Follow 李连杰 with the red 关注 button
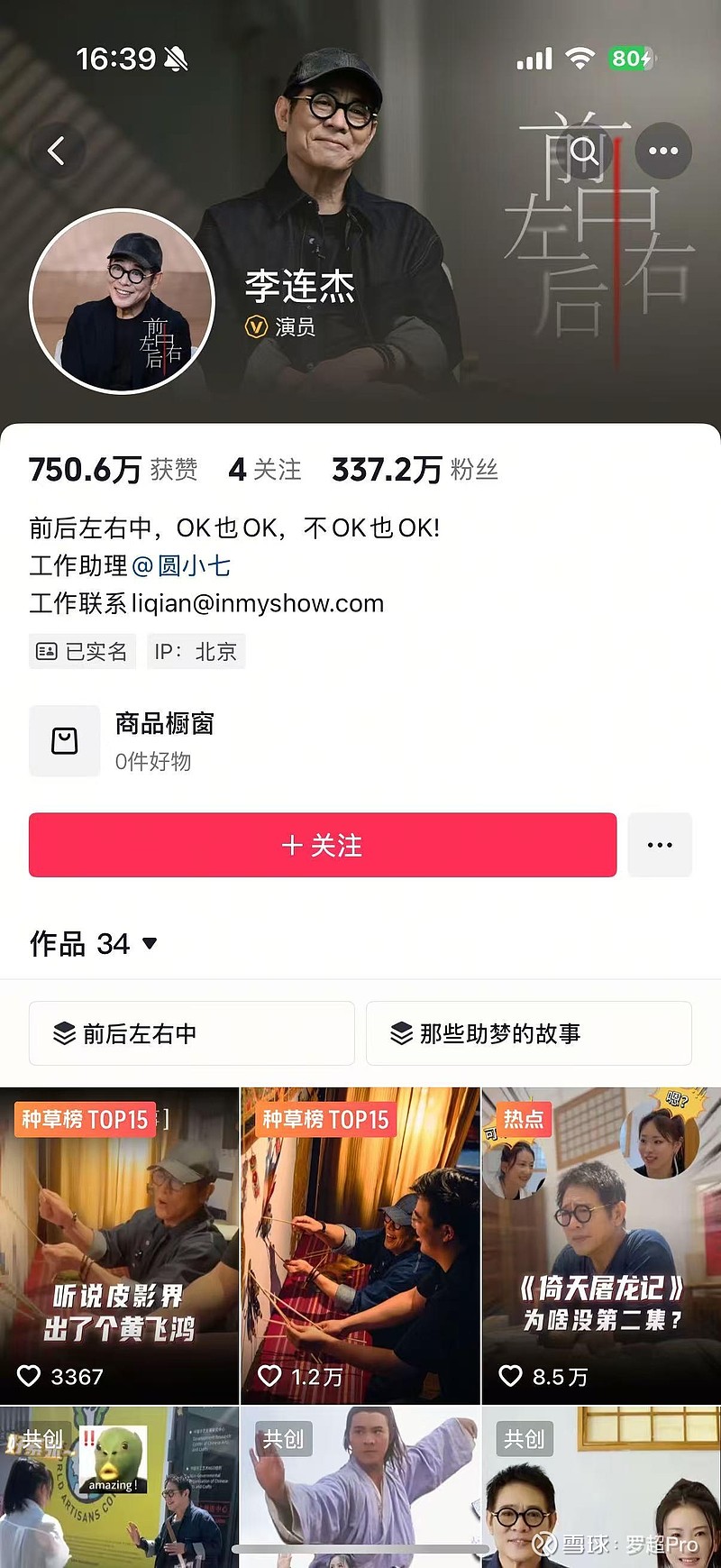 click(323, 845)
